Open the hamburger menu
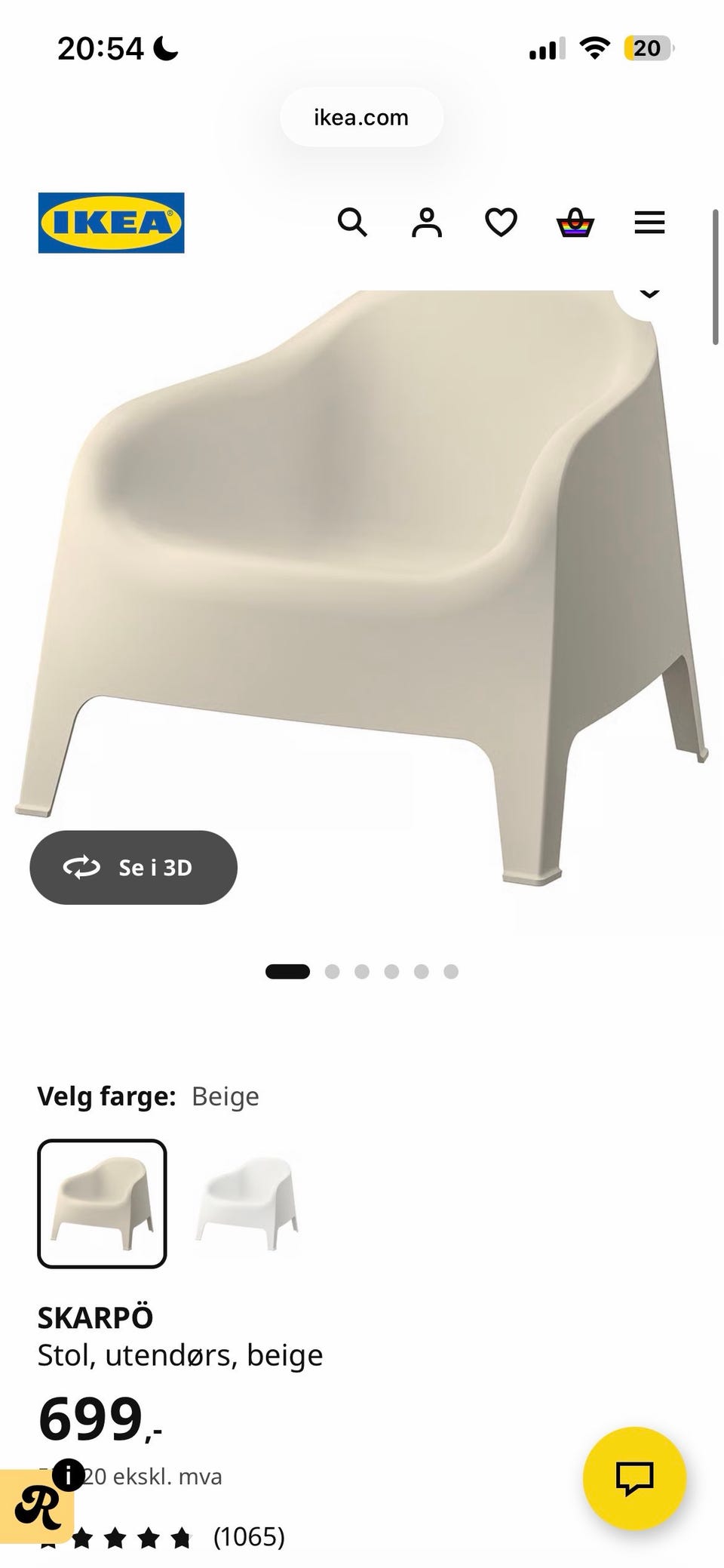Viewport: 724px width, 1568px height. (649, 223)
